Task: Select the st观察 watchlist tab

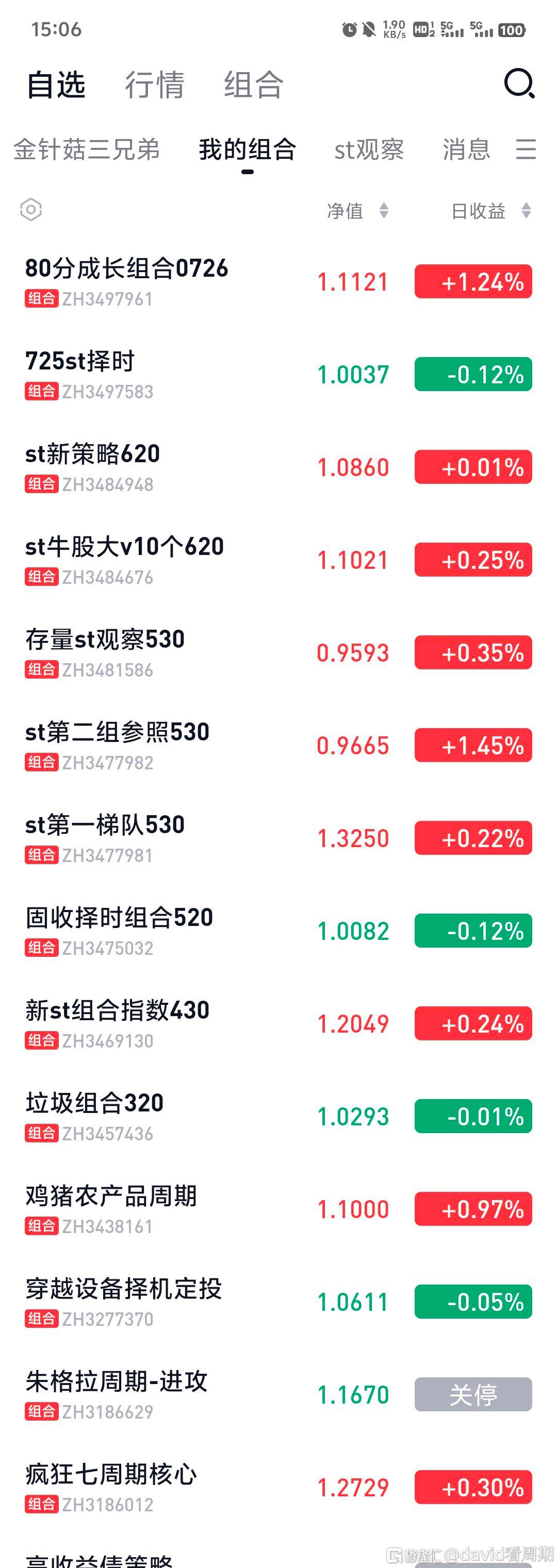Action: 369,149
